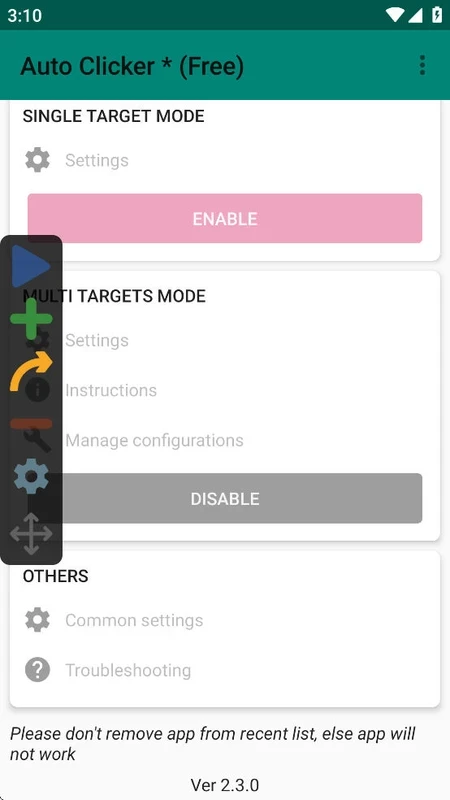
Task: Tap the gray DISABLE button
Action: (242, 498)
